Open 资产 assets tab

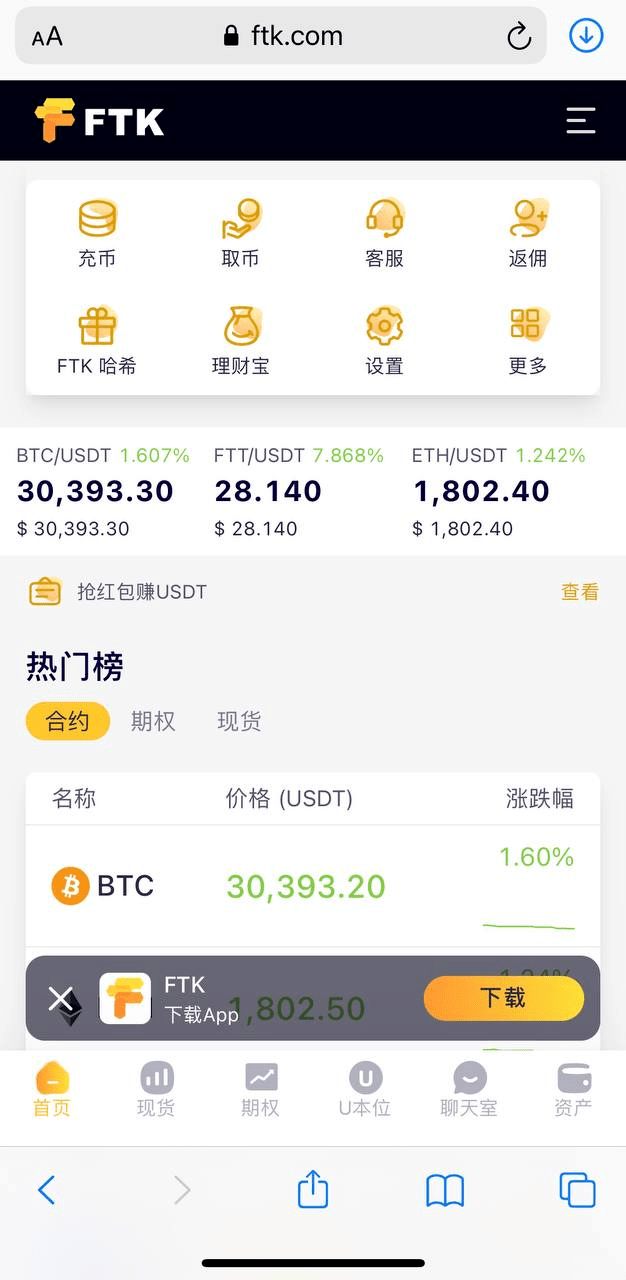pos(573,1090)
